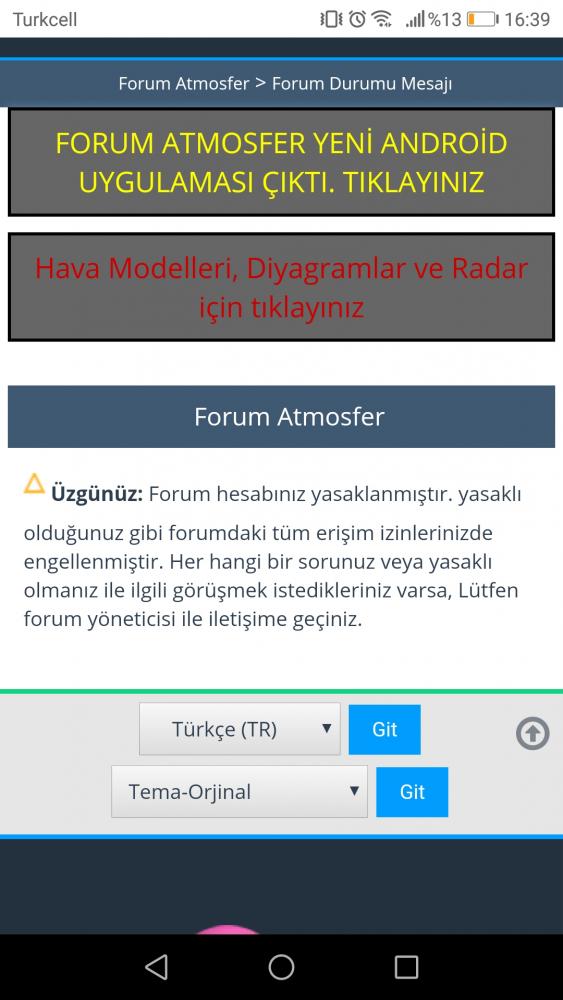Expand the Tema-Orjinal theme dropdown
Image resolution: width=563 pixels, height=1000 pixels.
239,791
